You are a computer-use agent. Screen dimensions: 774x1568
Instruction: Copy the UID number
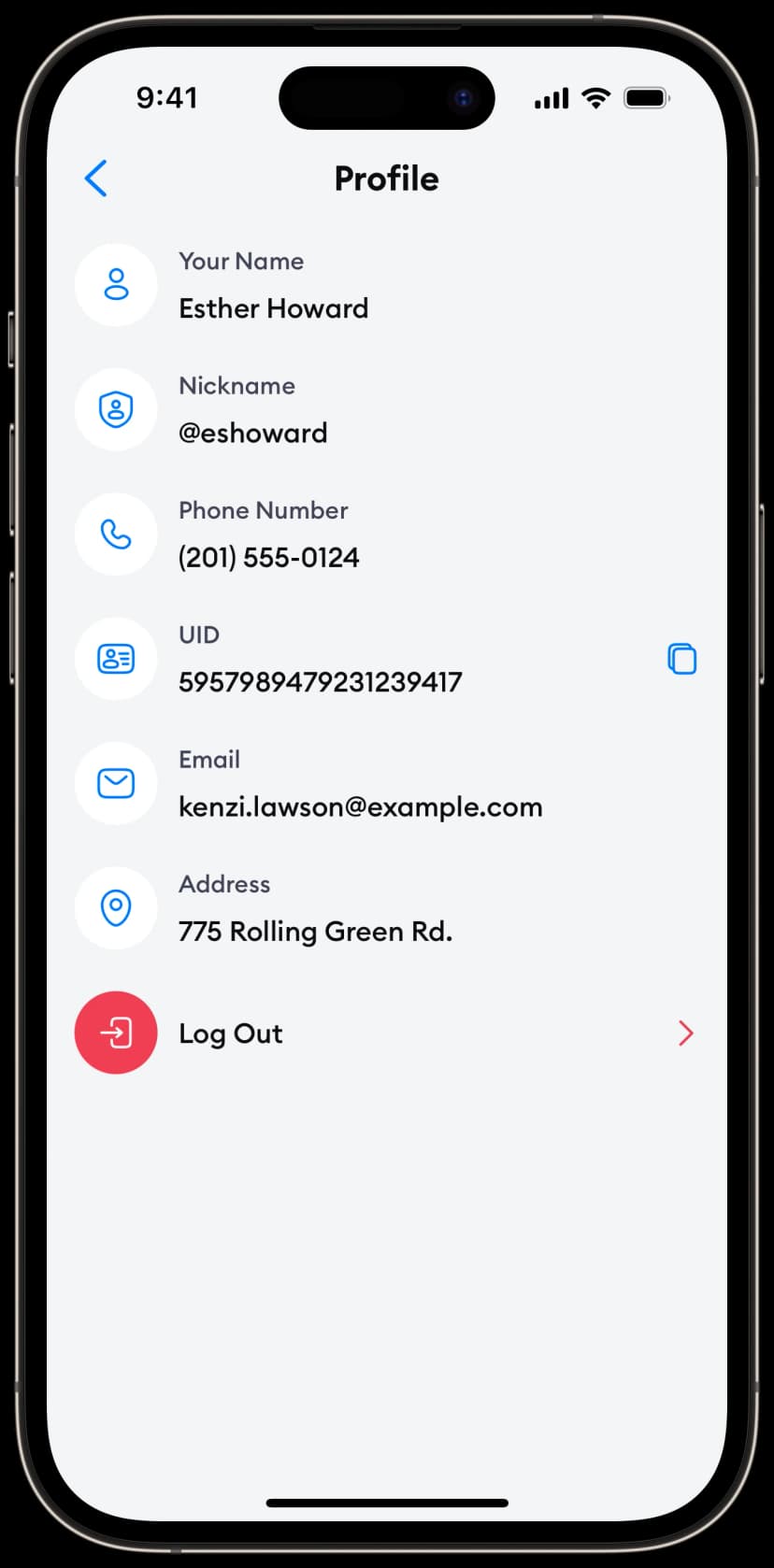681,659
